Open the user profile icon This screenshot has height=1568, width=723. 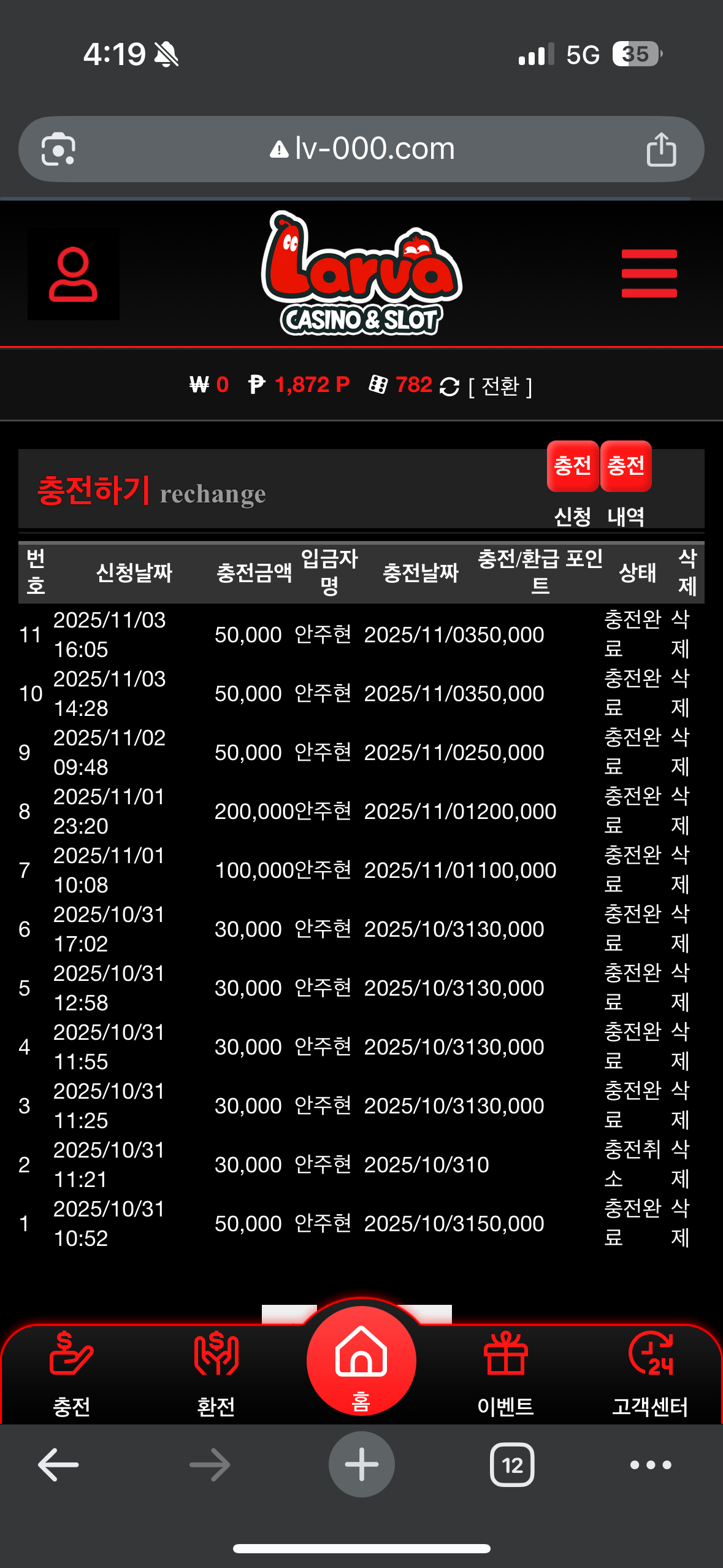73,274
